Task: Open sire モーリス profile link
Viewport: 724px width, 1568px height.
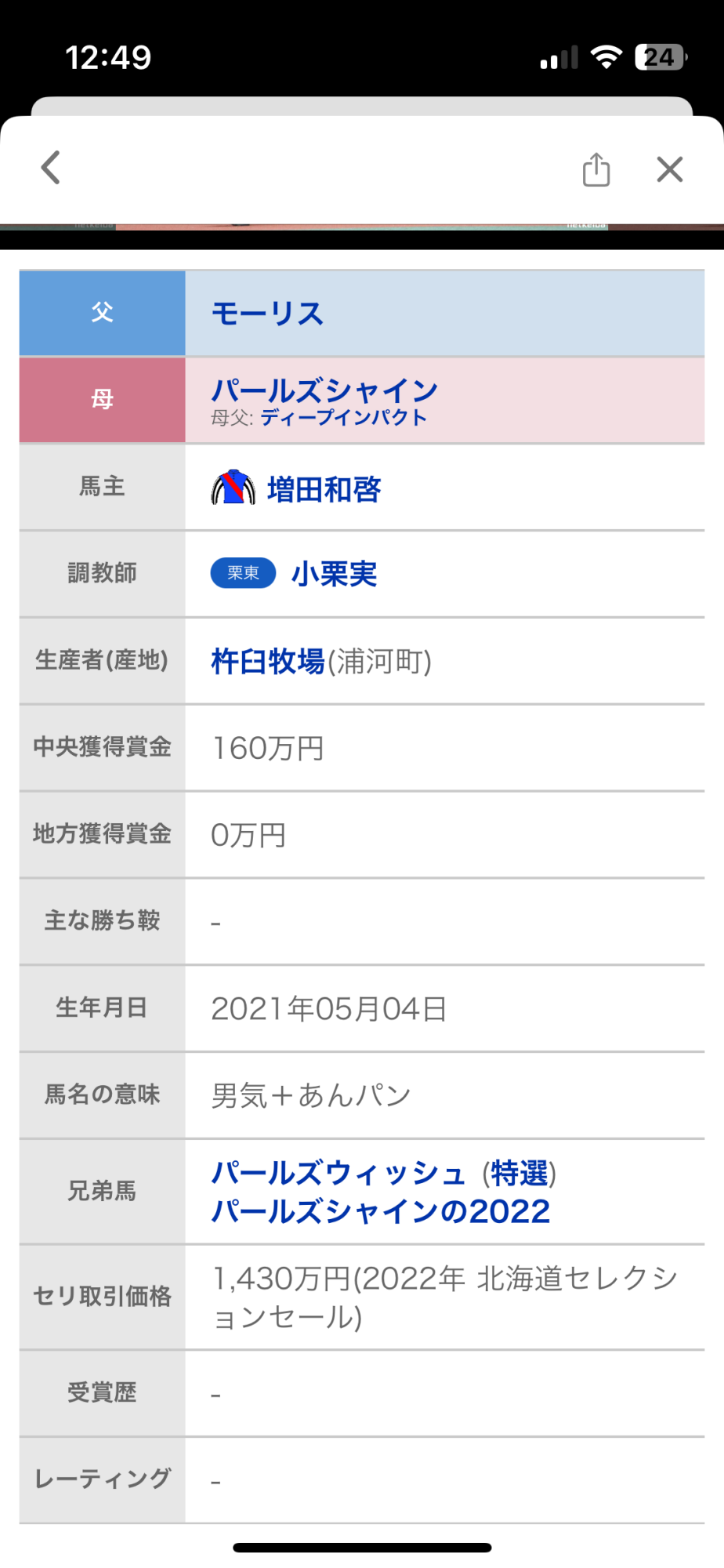Action: pos(267,314)
